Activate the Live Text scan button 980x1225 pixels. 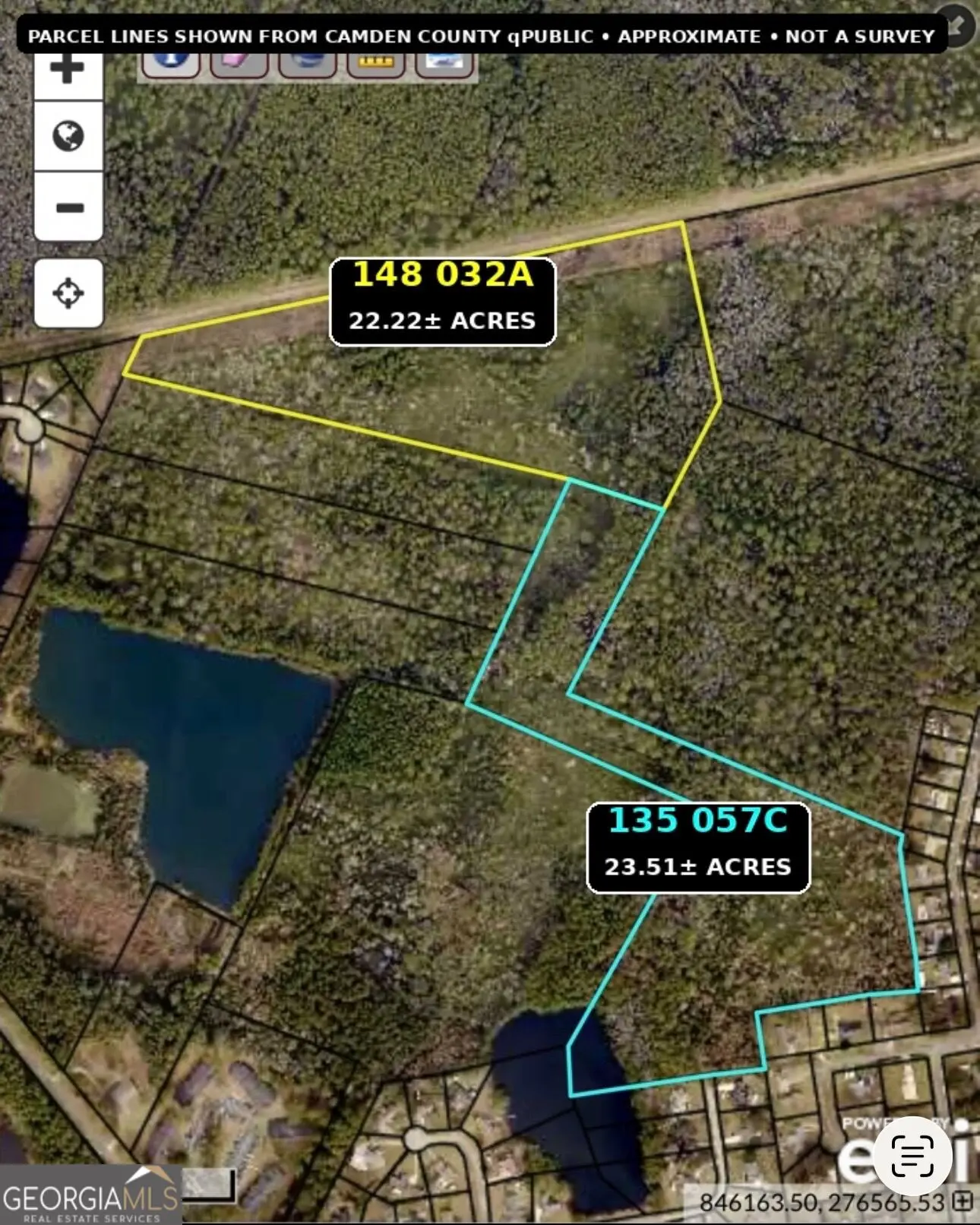912,1156
